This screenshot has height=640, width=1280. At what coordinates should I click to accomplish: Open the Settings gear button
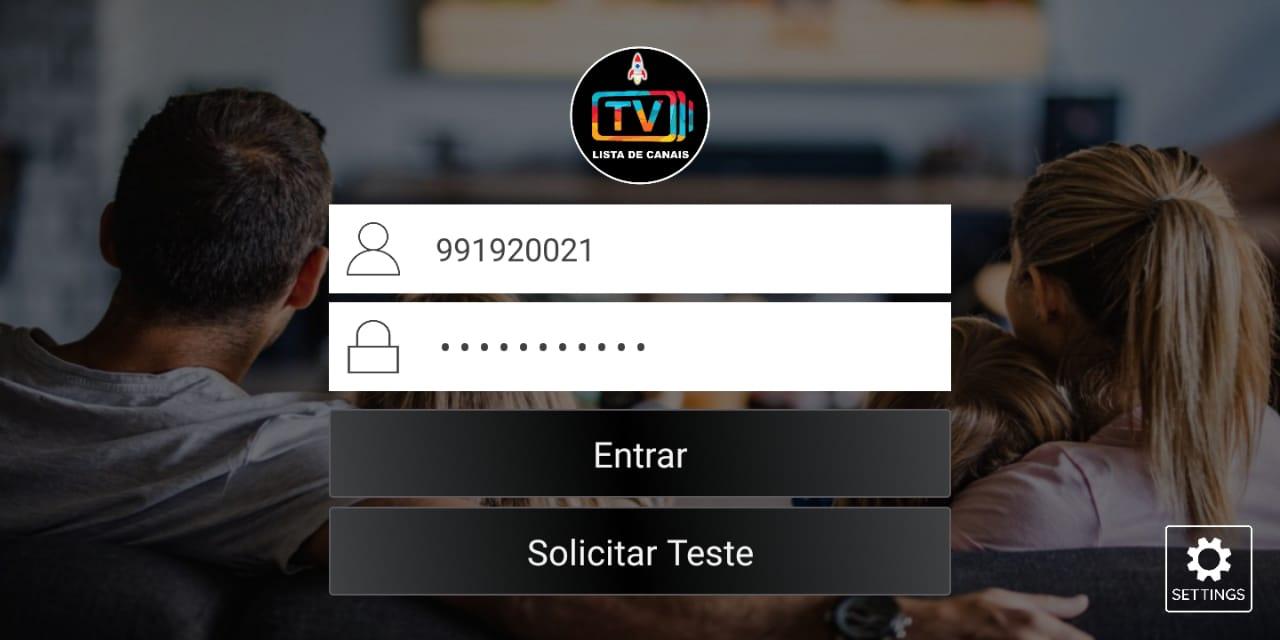point(1208,568)
